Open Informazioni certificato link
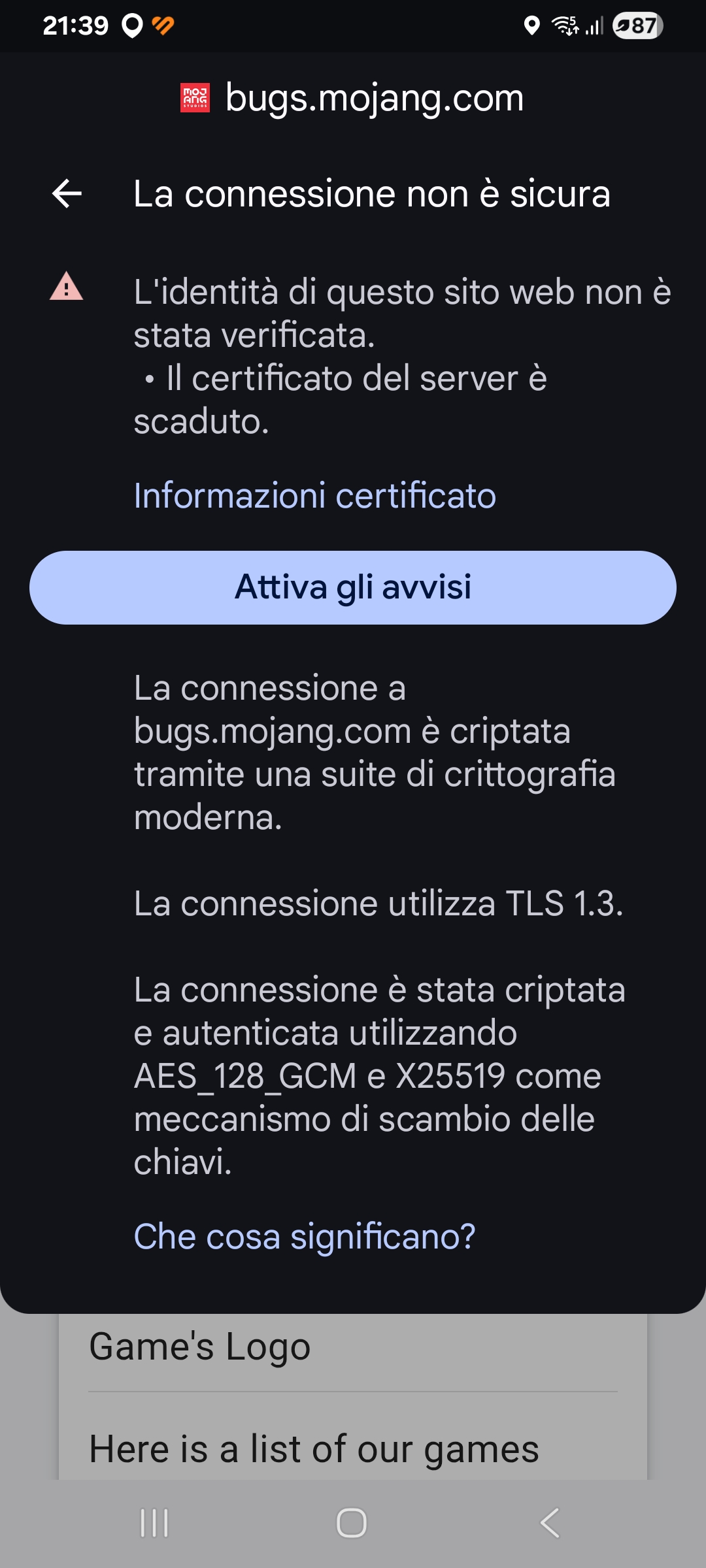The width and height of the screenshot is (706, 1568). (314, 495)
